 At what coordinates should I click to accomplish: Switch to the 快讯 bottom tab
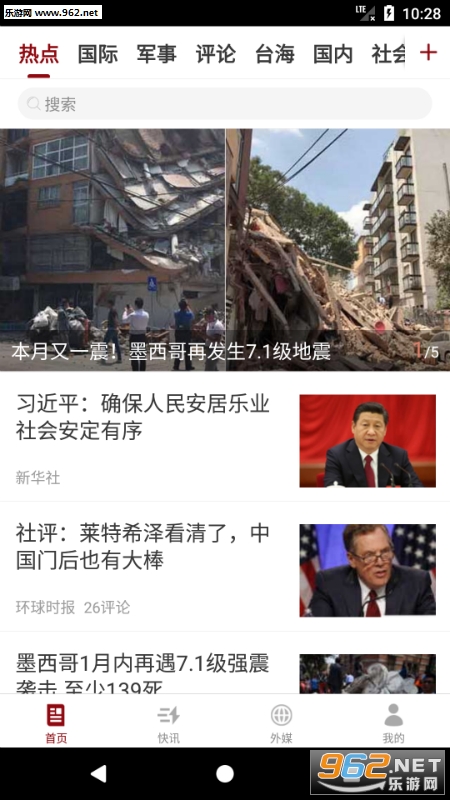coord(168,723)
